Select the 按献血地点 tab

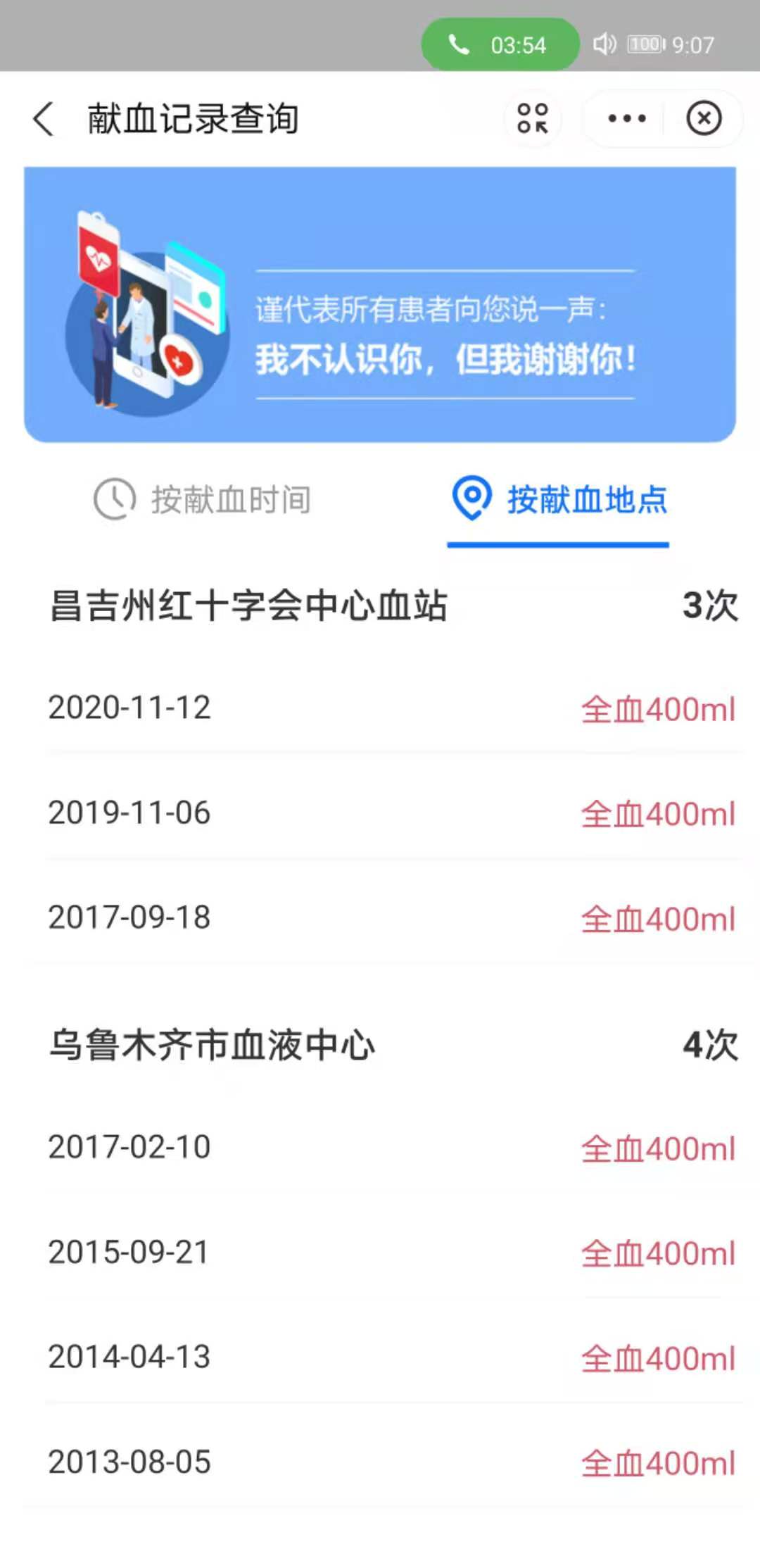point(559,500)
